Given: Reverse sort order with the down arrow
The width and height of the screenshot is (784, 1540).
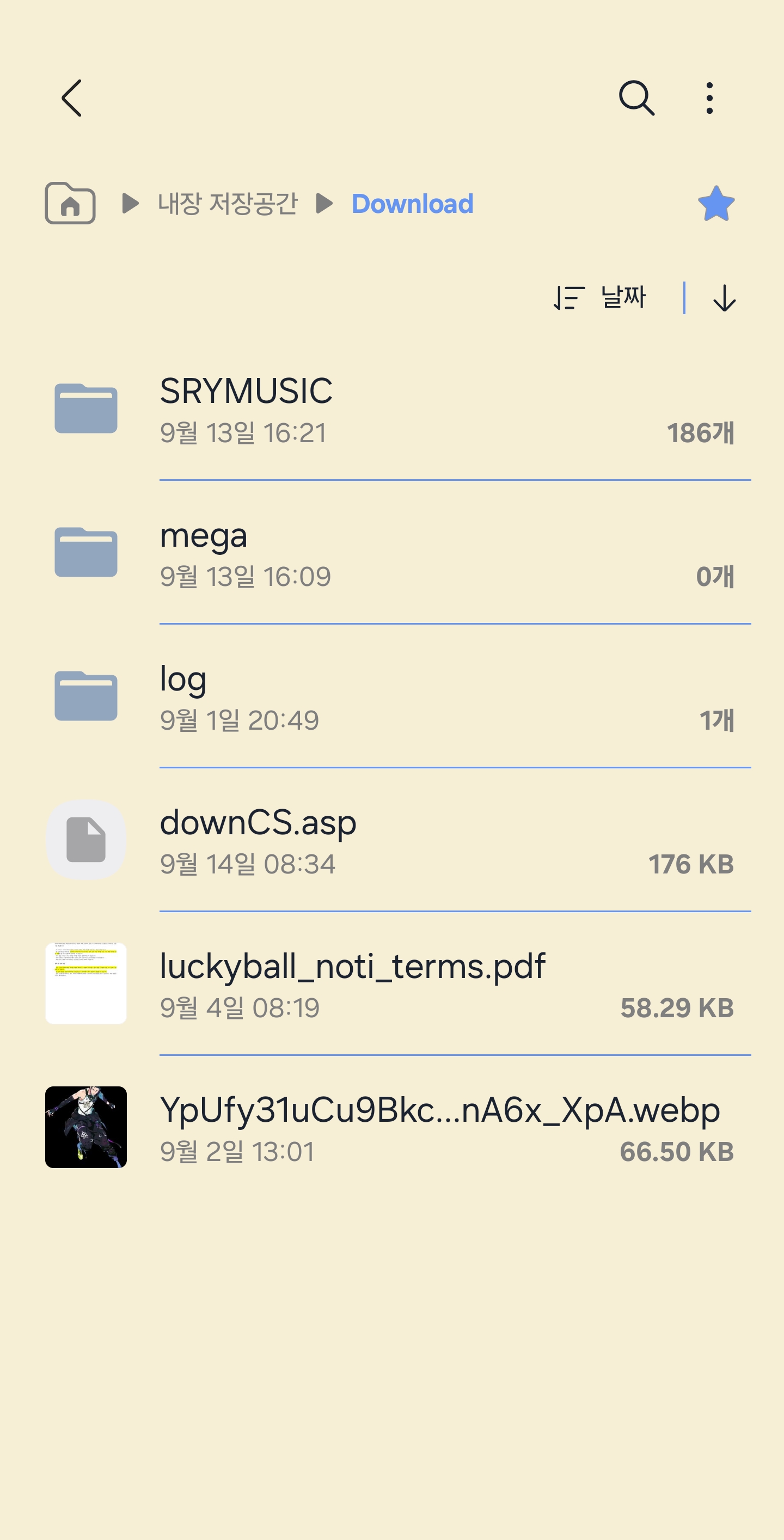Looking at the screenshot, I should [x=724, y=298].
